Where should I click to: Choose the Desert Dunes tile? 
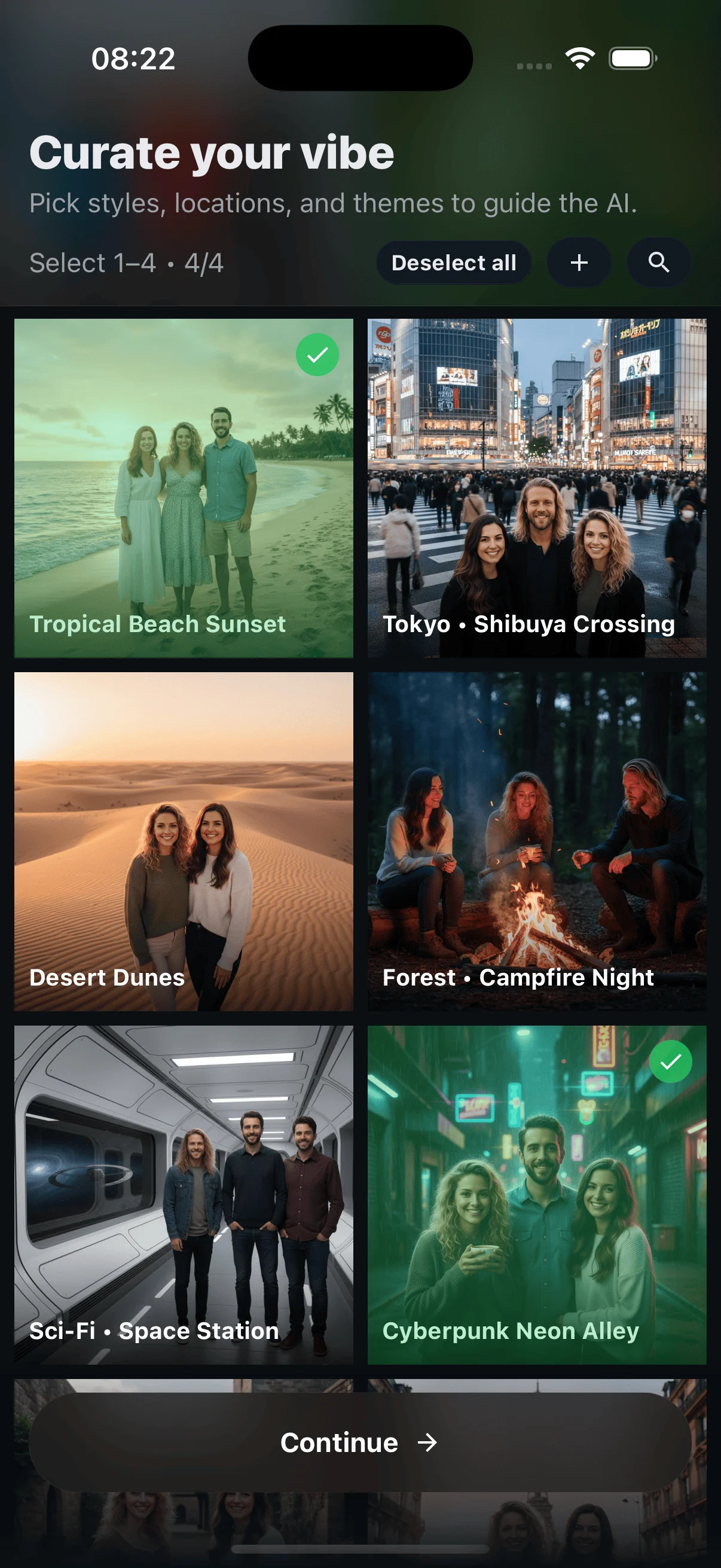click(x=183, y=841)
